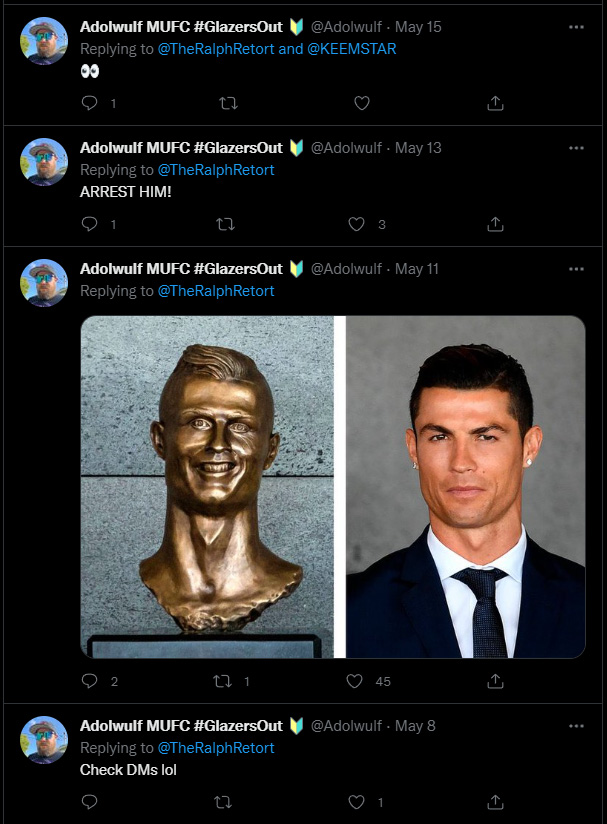Screen dimensions: 607x824
Task: Open overflow menu on May 13 tweet
Action: (x=576, y=148)
